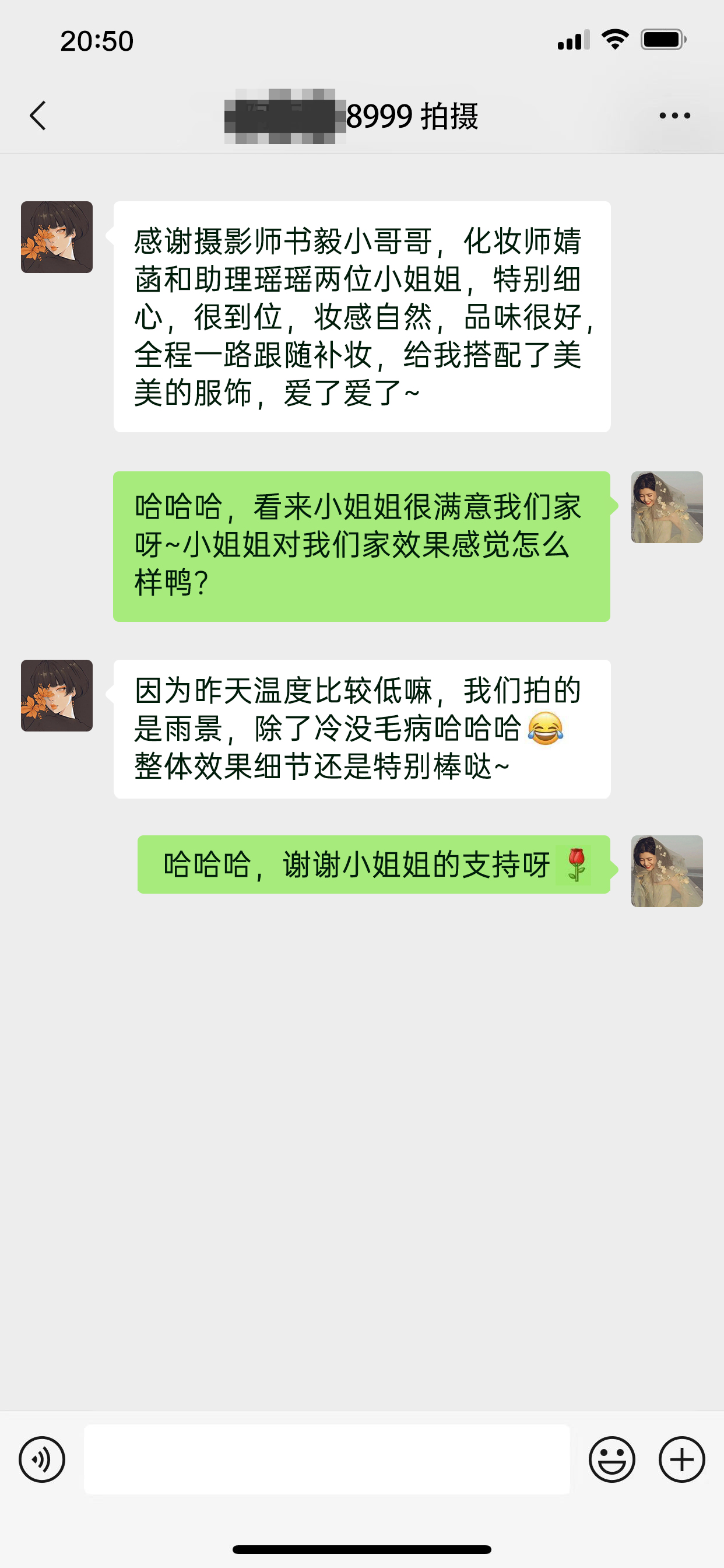
Task: Go back to the chat list
Action: 38,116
